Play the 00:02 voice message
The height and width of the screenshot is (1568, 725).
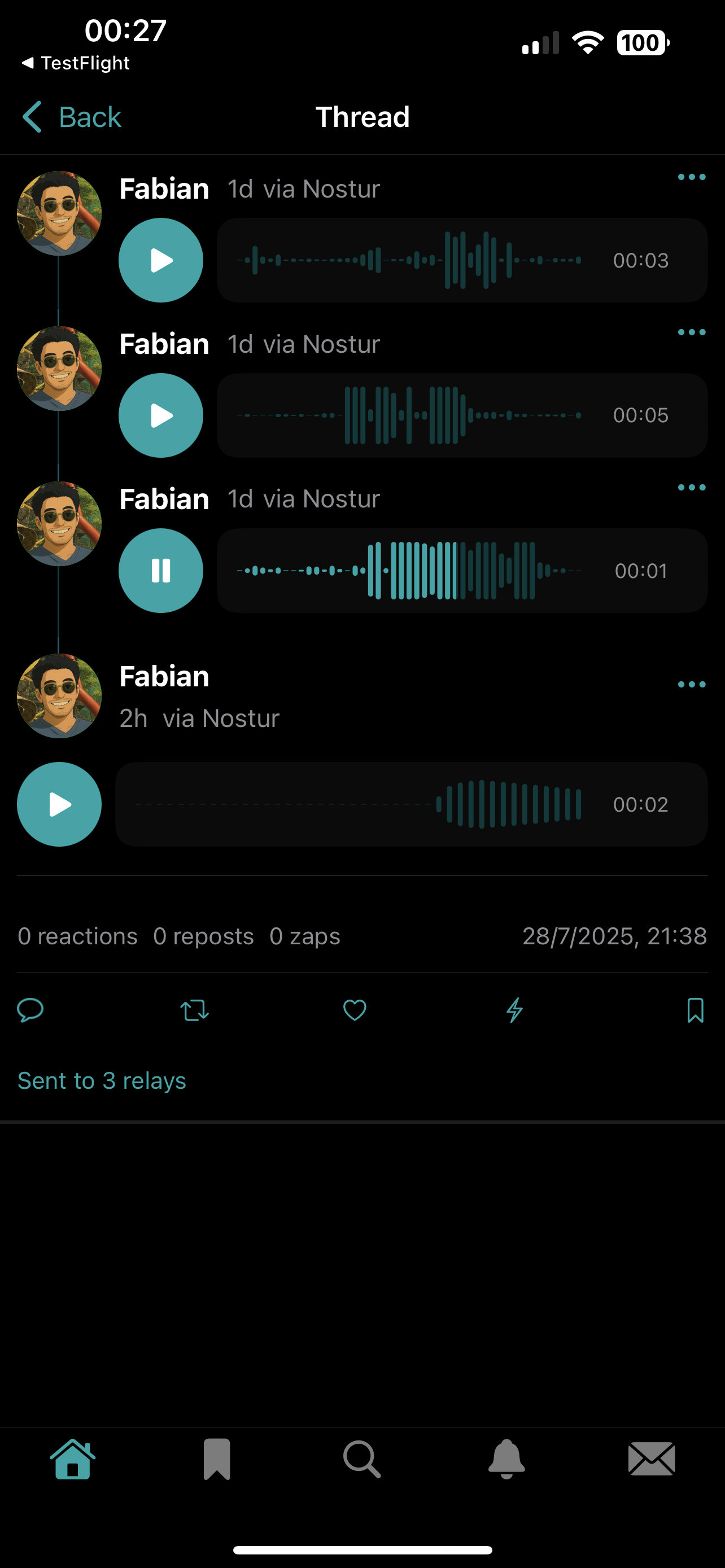(x=59, y=804)
